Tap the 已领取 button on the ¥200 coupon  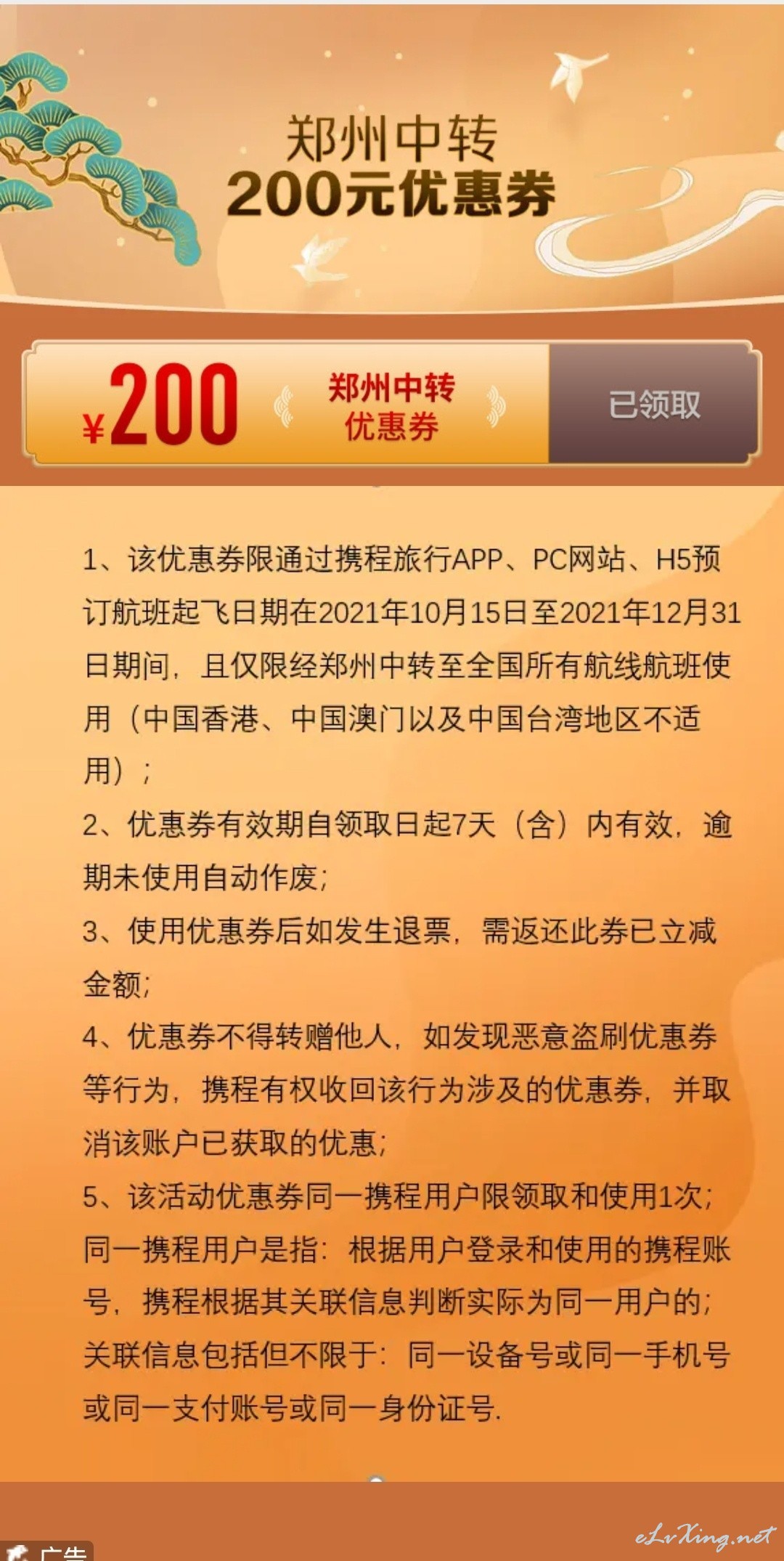point(653,404)
